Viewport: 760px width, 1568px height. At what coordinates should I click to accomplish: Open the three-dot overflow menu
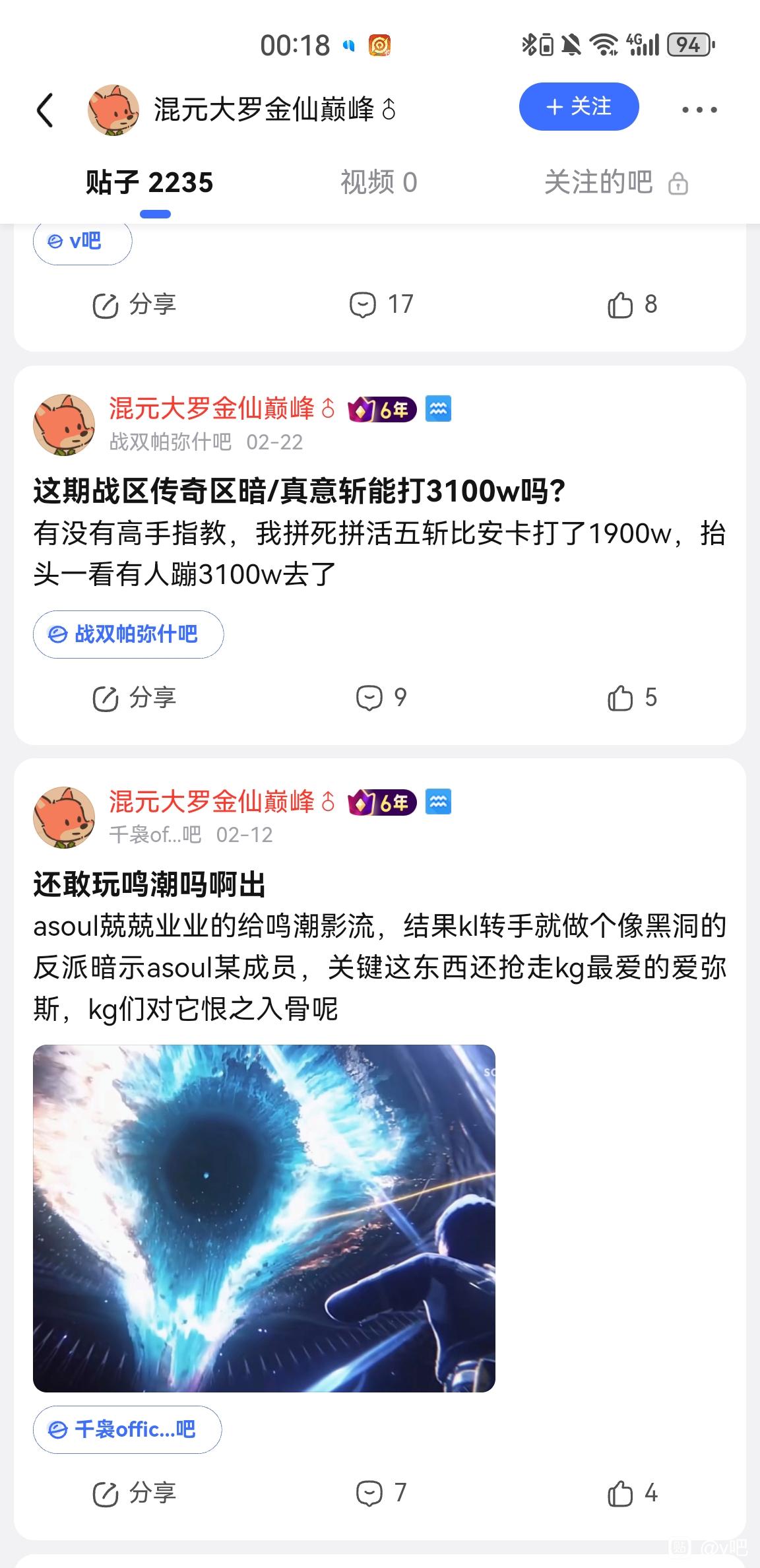coord(699,110)
